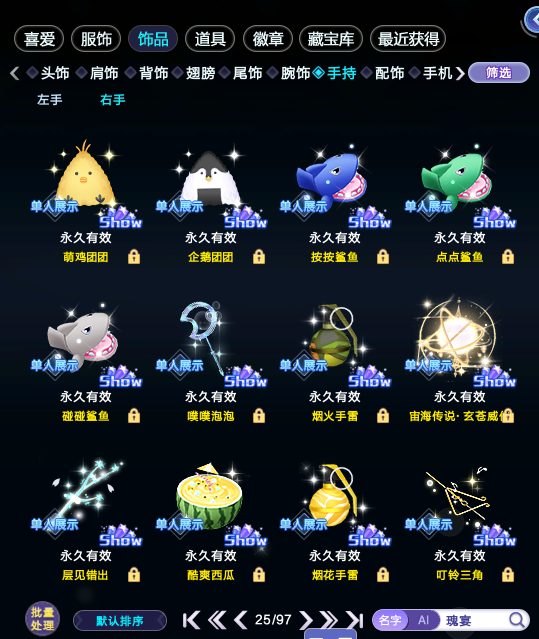Open 批量处理 batch processing
The width and height of the screenshot is (539, 639).
click(42, 619)
